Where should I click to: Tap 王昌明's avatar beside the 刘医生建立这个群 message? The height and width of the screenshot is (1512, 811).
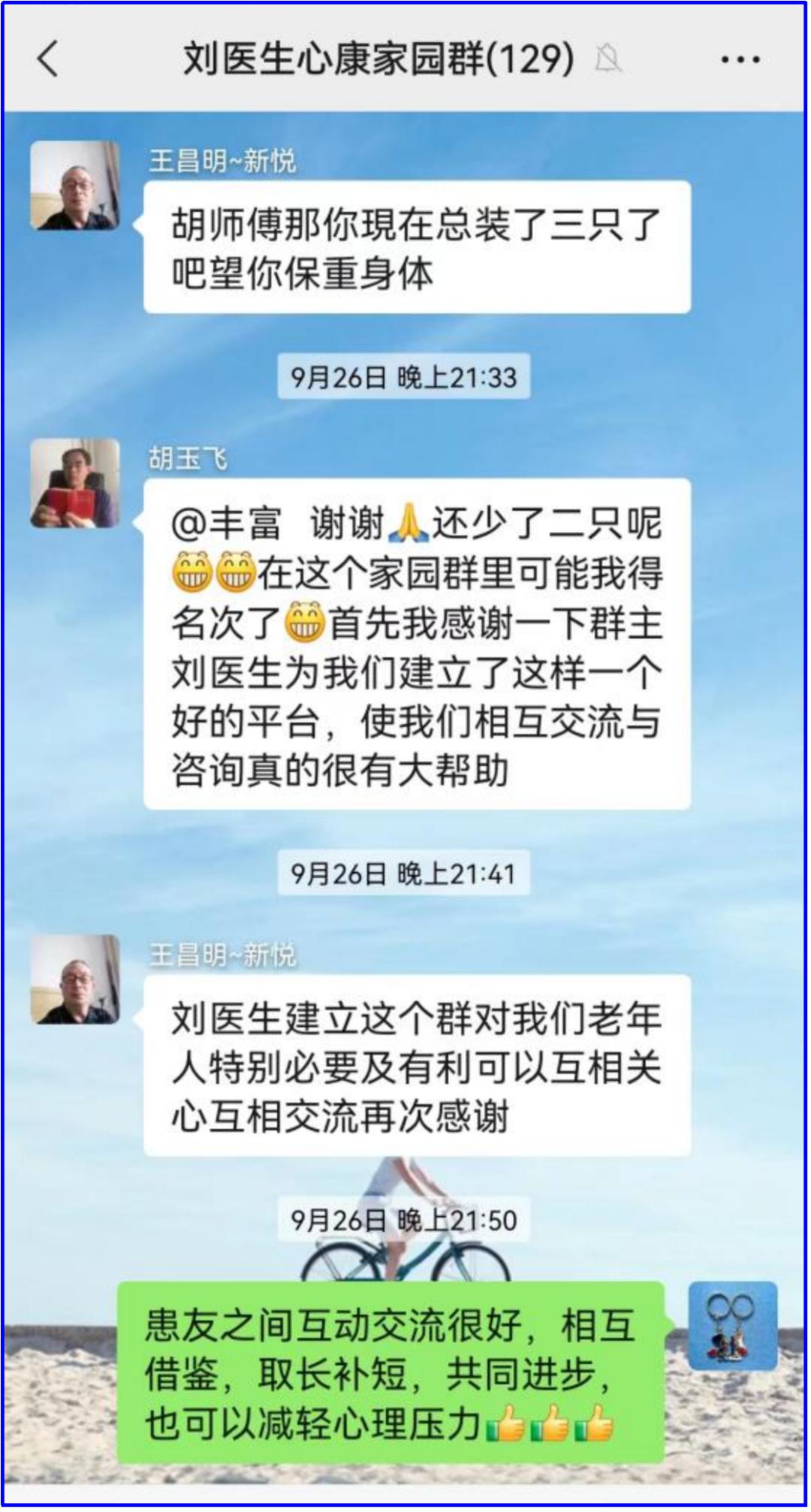[75, 979]
